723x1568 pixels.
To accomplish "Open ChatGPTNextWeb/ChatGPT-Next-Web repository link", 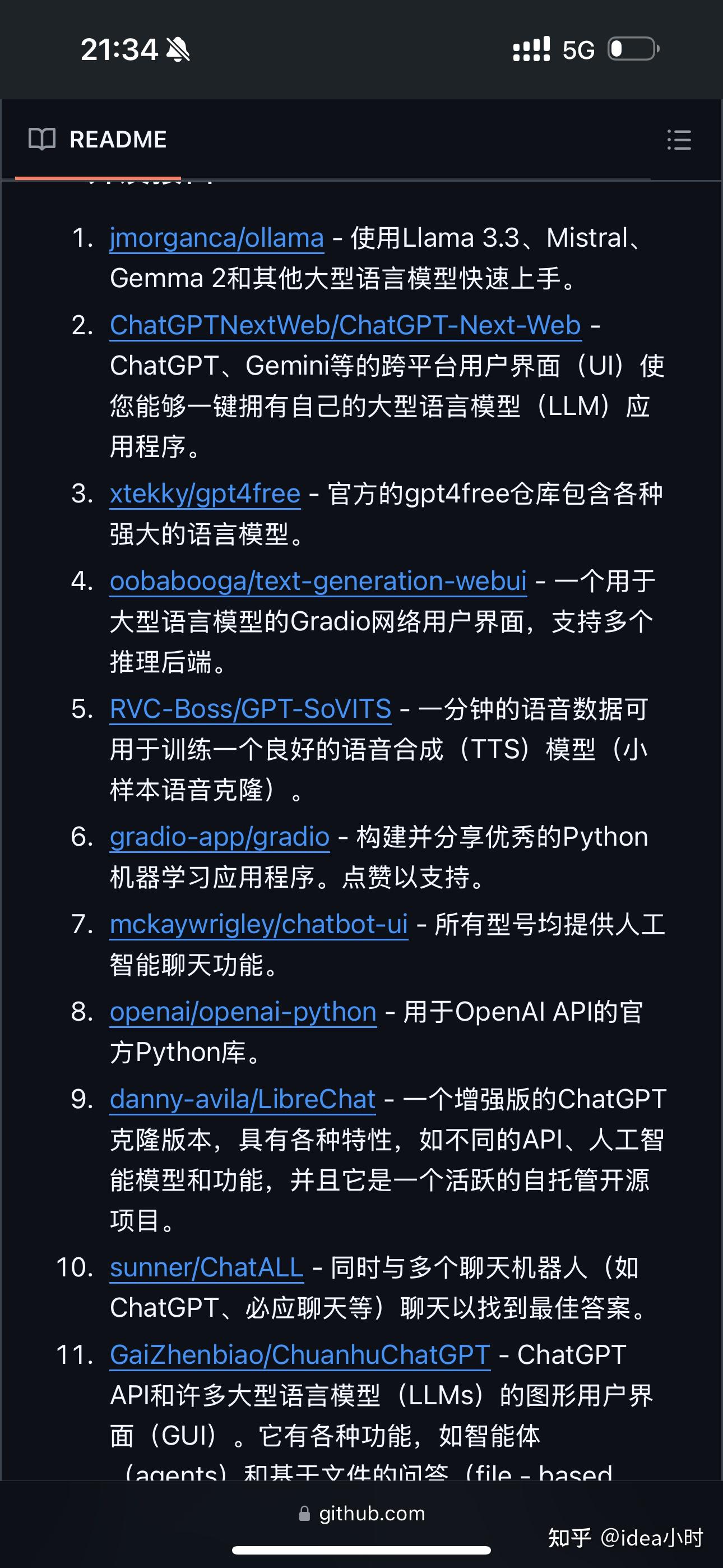I will pos(346,325).
